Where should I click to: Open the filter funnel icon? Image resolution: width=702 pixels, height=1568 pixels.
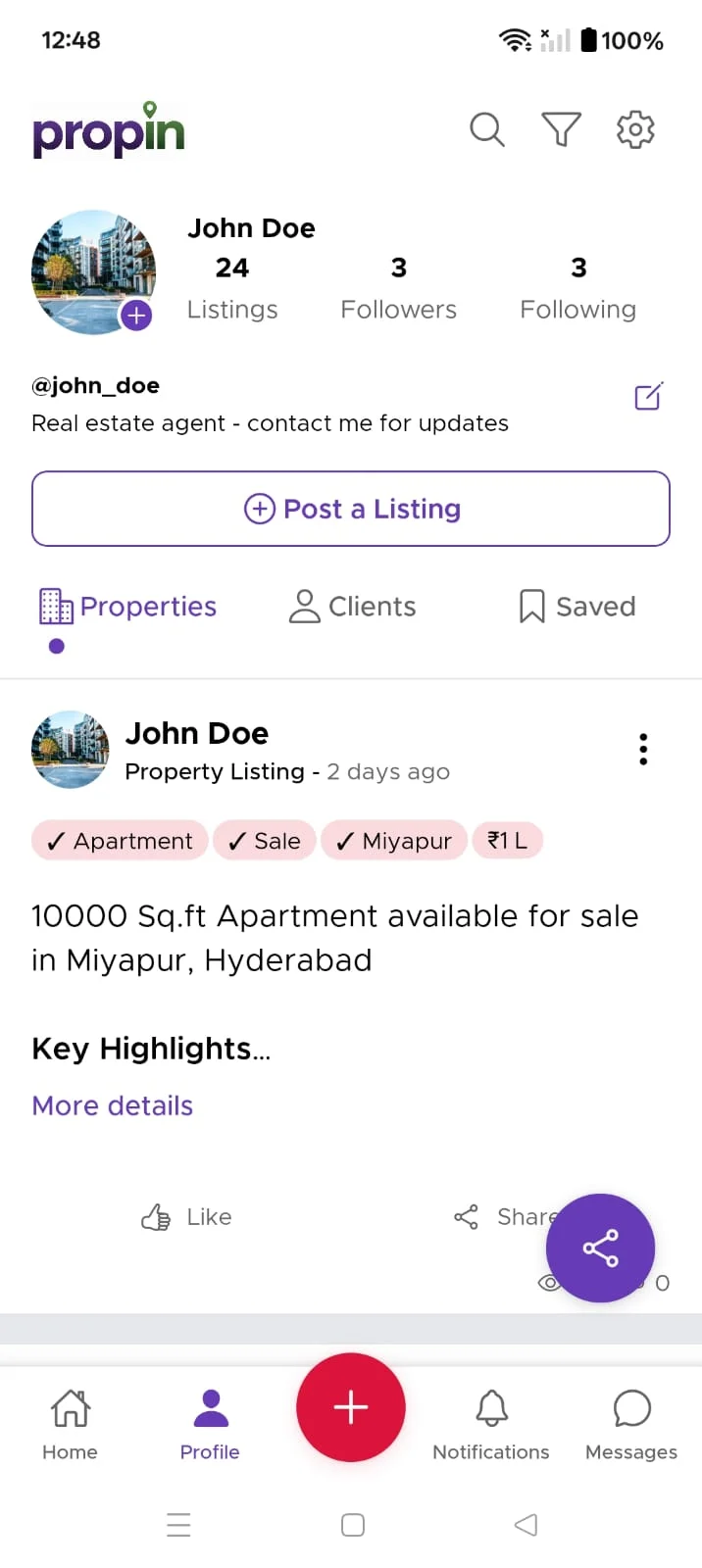point(561,129)
